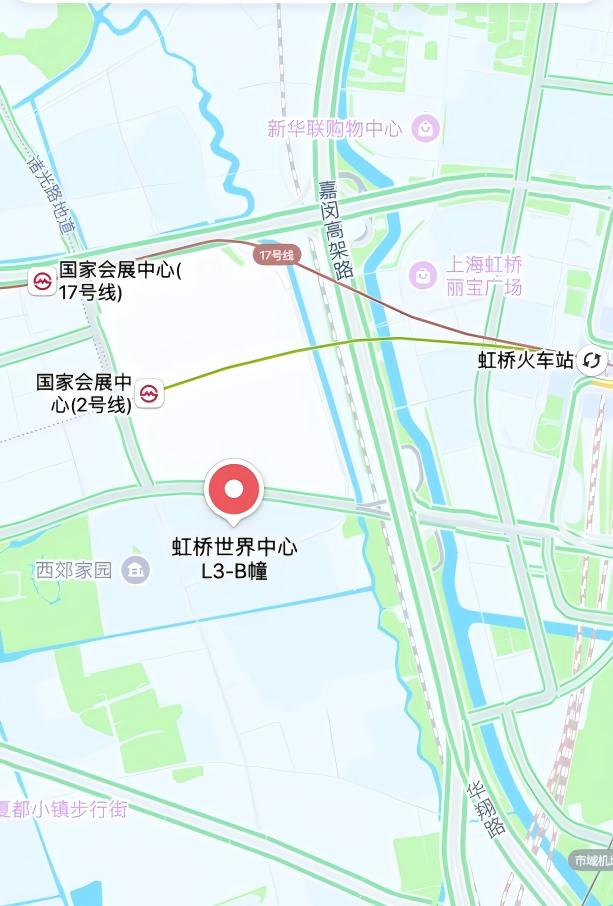The image size is (613, 906).
Task: Select the 国家会展中心 (2号线) metro station marker
Action: 150,393
